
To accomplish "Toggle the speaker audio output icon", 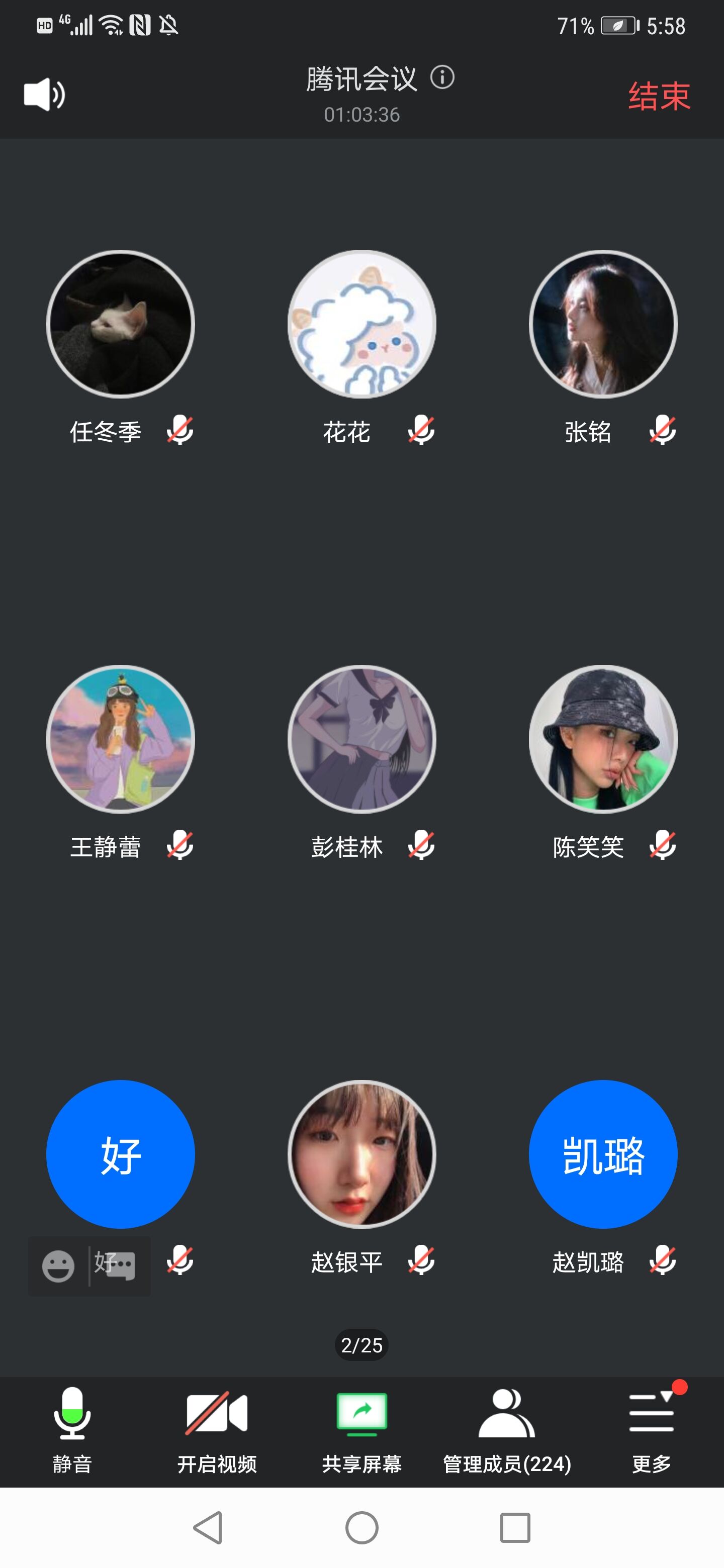I will coord(44,94).
